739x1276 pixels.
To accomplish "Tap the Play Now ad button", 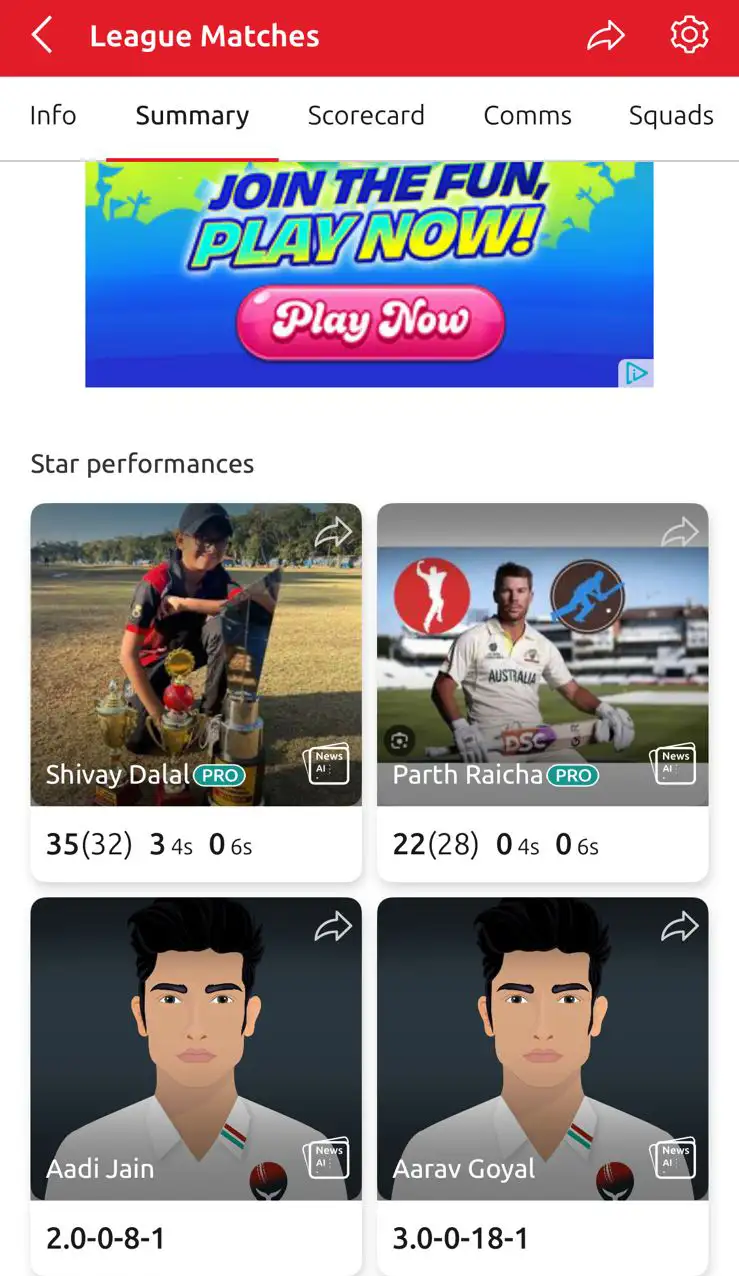I will click(370, 322).
